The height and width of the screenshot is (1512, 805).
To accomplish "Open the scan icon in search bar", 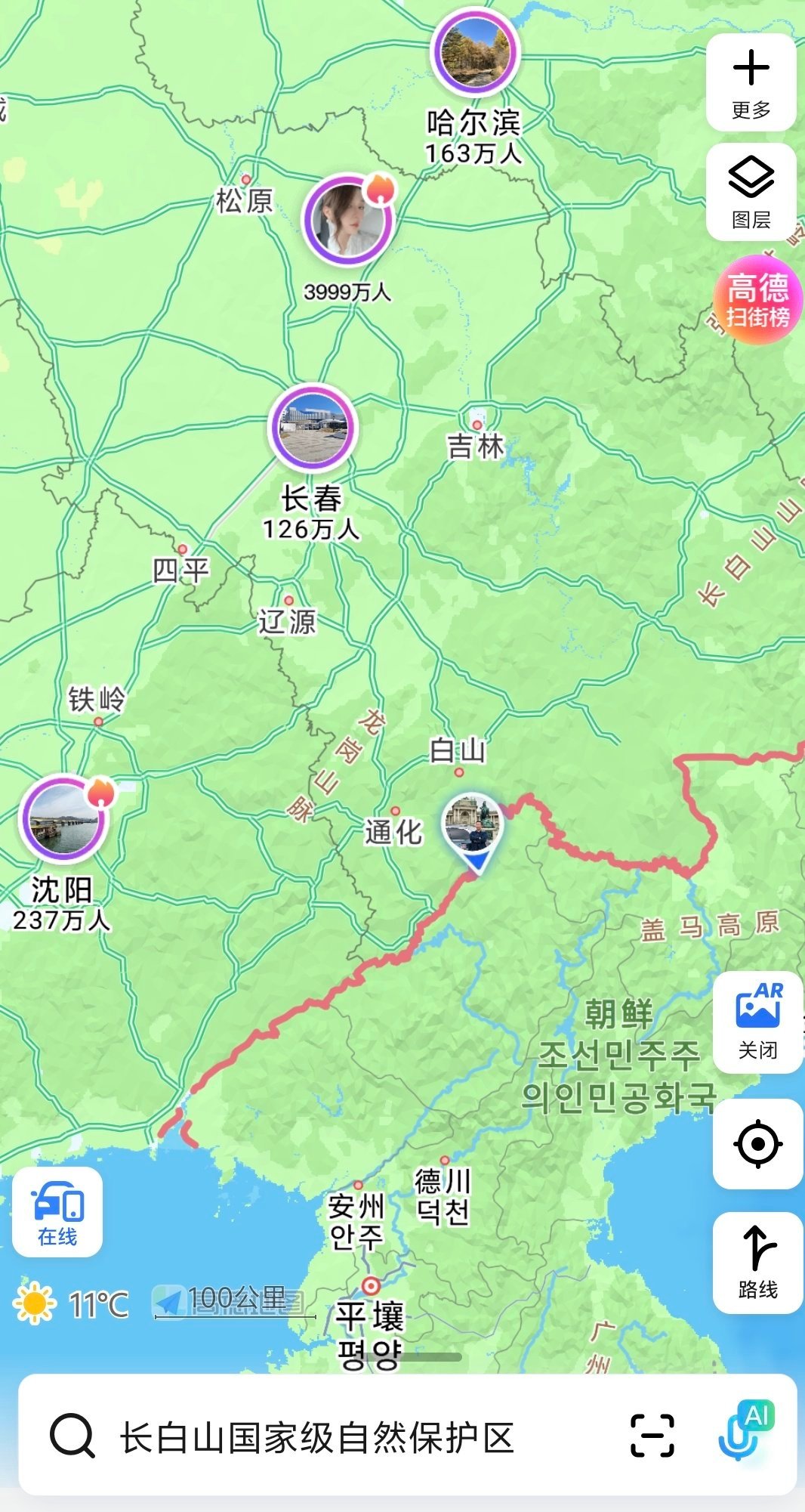I will click(x=652, y=1435).
